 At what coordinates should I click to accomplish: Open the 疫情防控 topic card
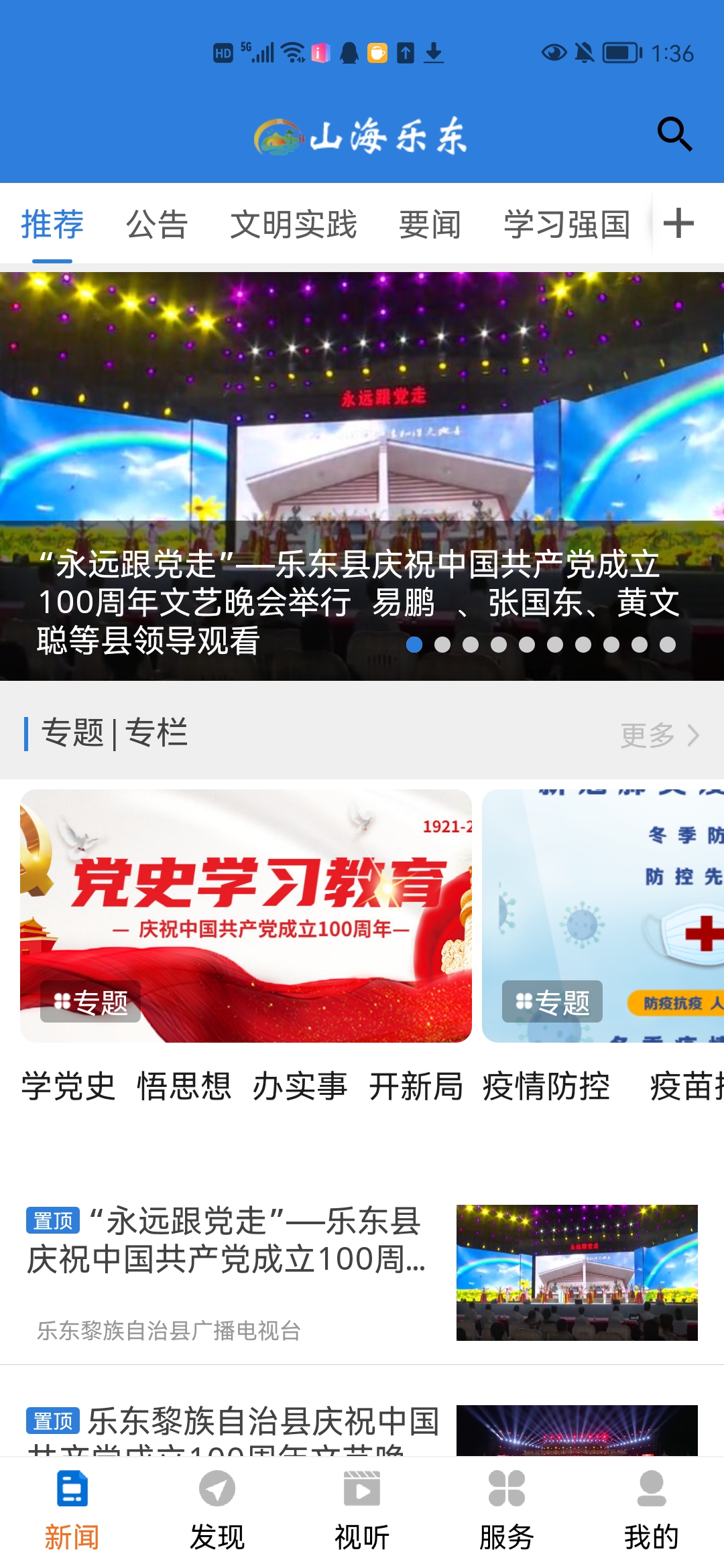click(603, 915)
